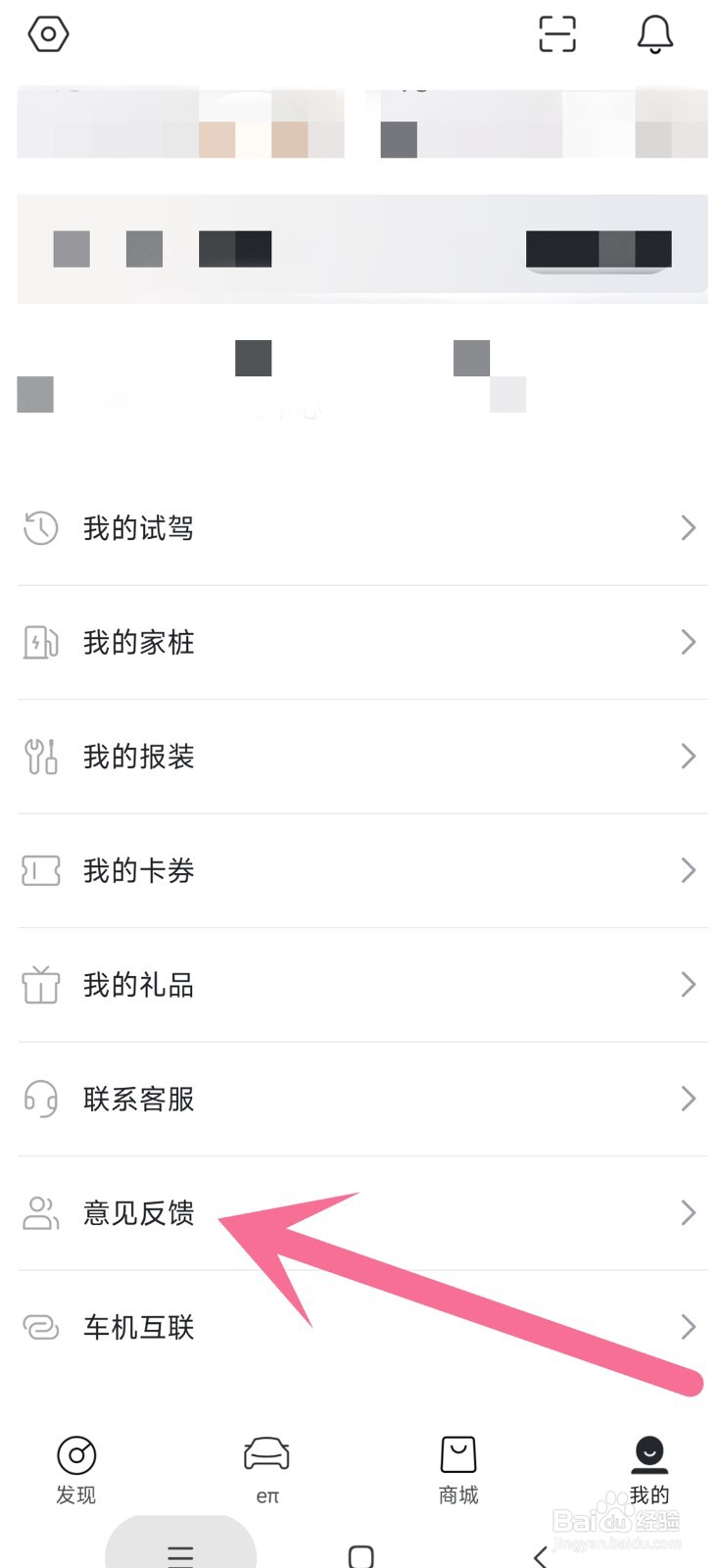Viewport: 721px width, 1568px height.
Task: Open the notification bell icon
Action: 654,33
